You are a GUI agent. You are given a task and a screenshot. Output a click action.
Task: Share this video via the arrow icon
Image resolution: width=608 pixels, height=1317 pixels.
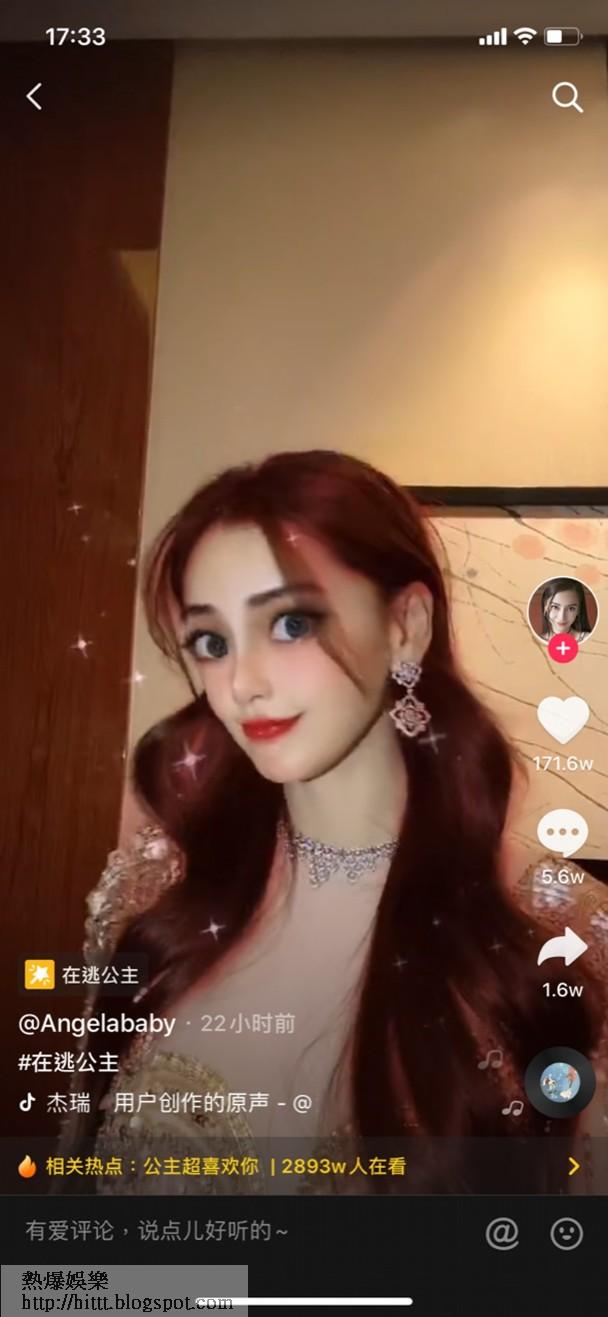[562, 949]
